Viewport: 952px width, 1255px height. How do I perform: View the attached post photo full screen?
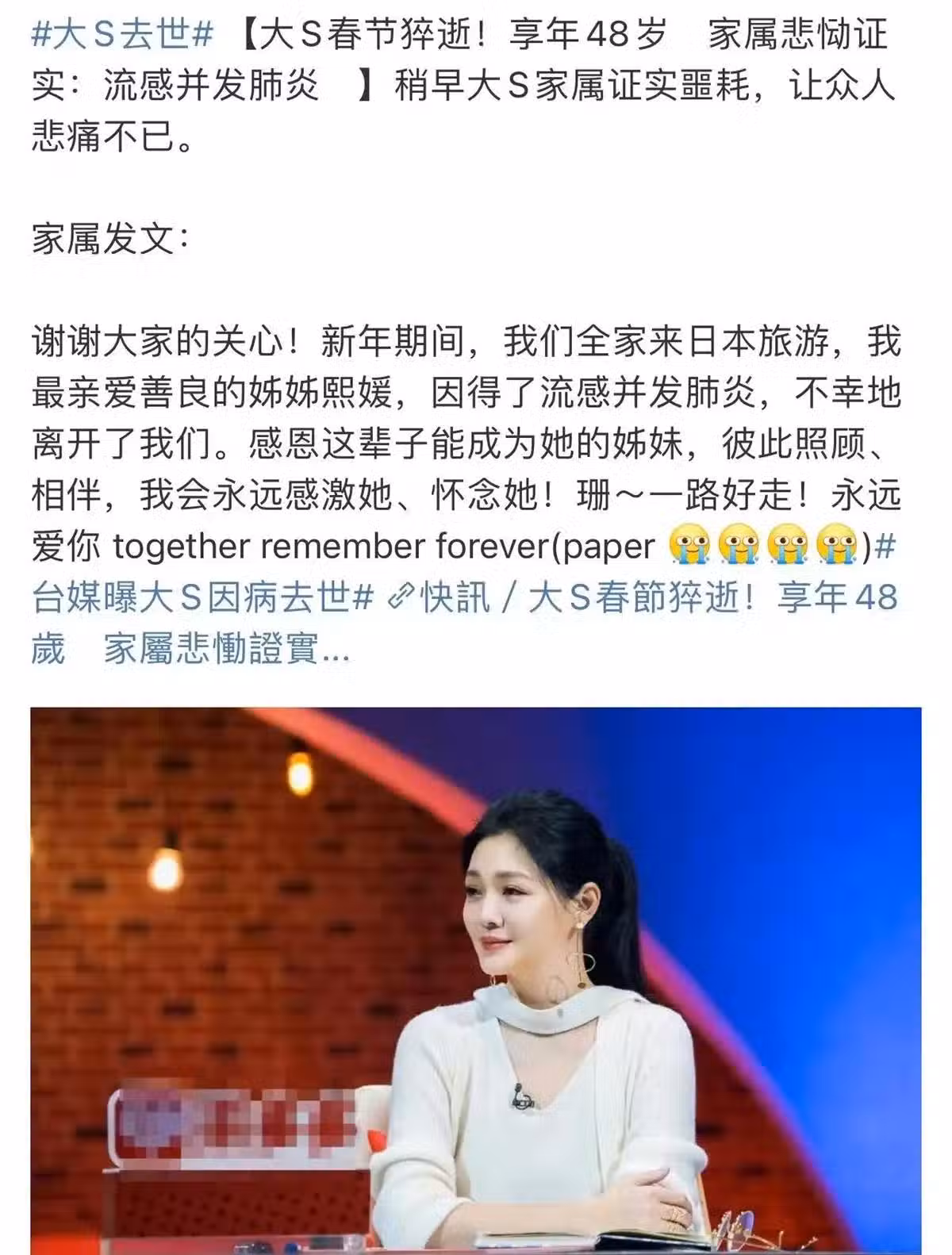point(476,980)
